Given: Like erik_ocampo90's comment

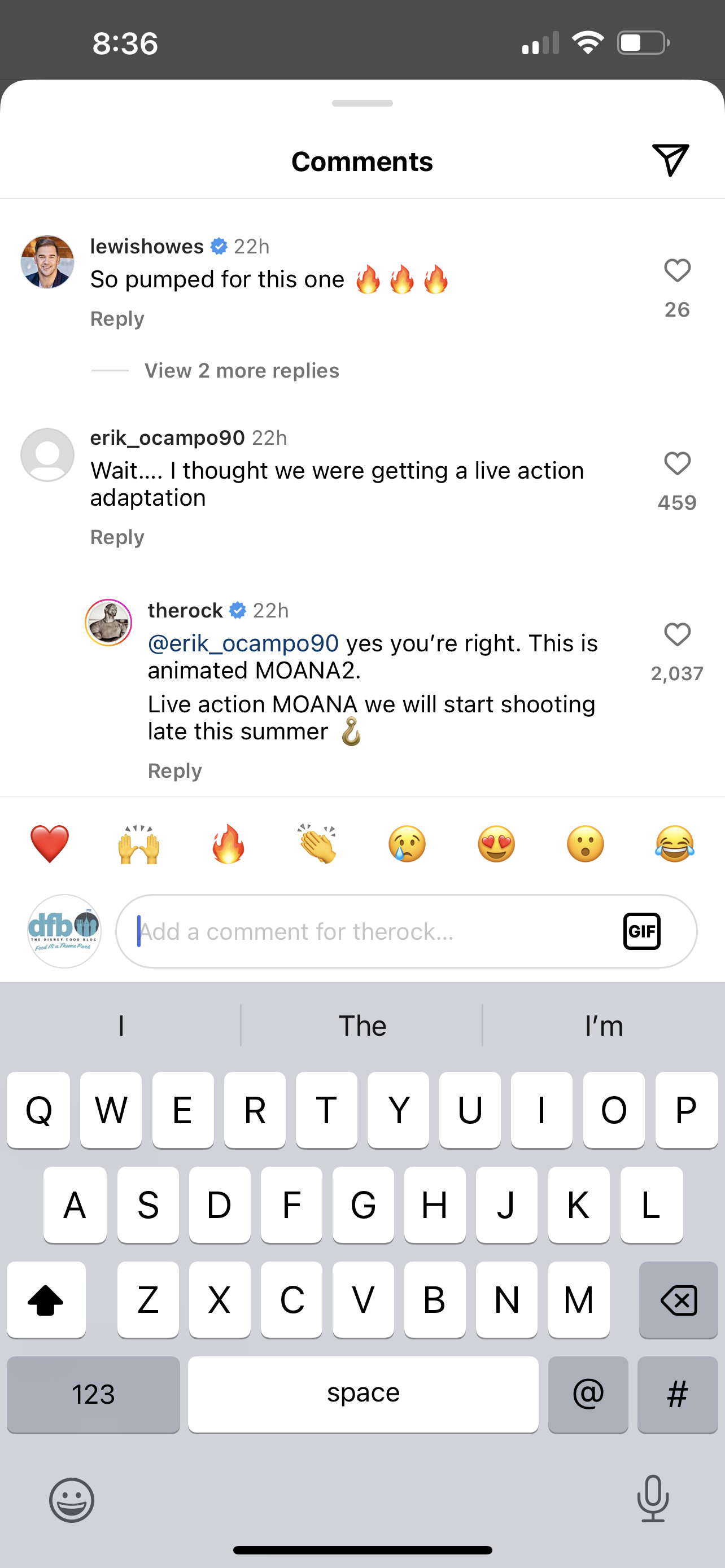Looking at the screenshot, I should coord(677,464).
